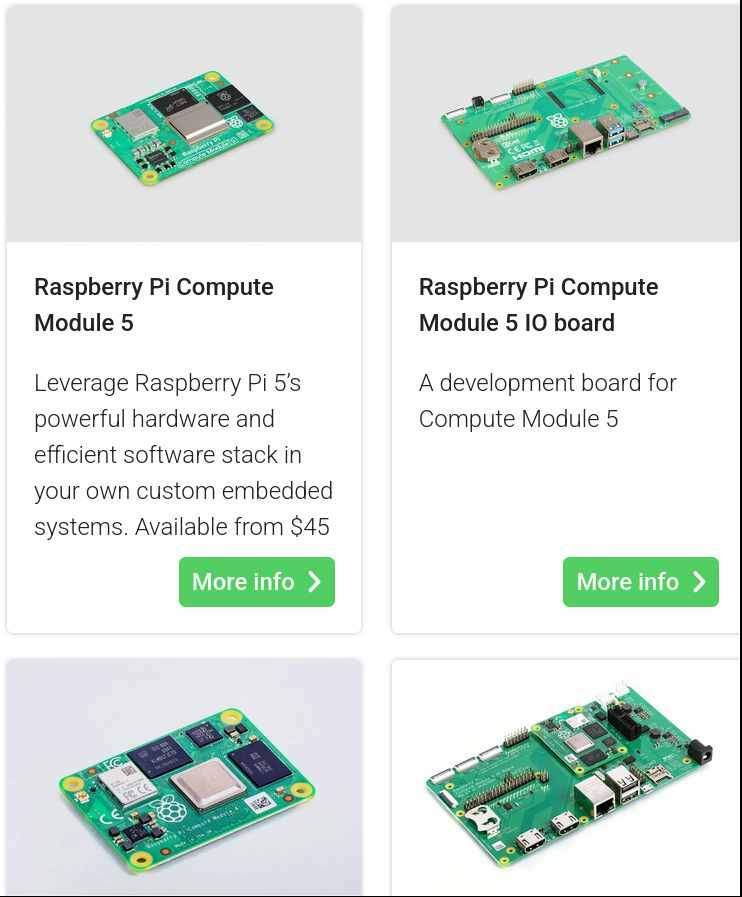The height and width of the screenshot is (897, 742).
Task: Tap More info for Raspberry Pi Compute Module 5
Action: click(x=256, y=582)
